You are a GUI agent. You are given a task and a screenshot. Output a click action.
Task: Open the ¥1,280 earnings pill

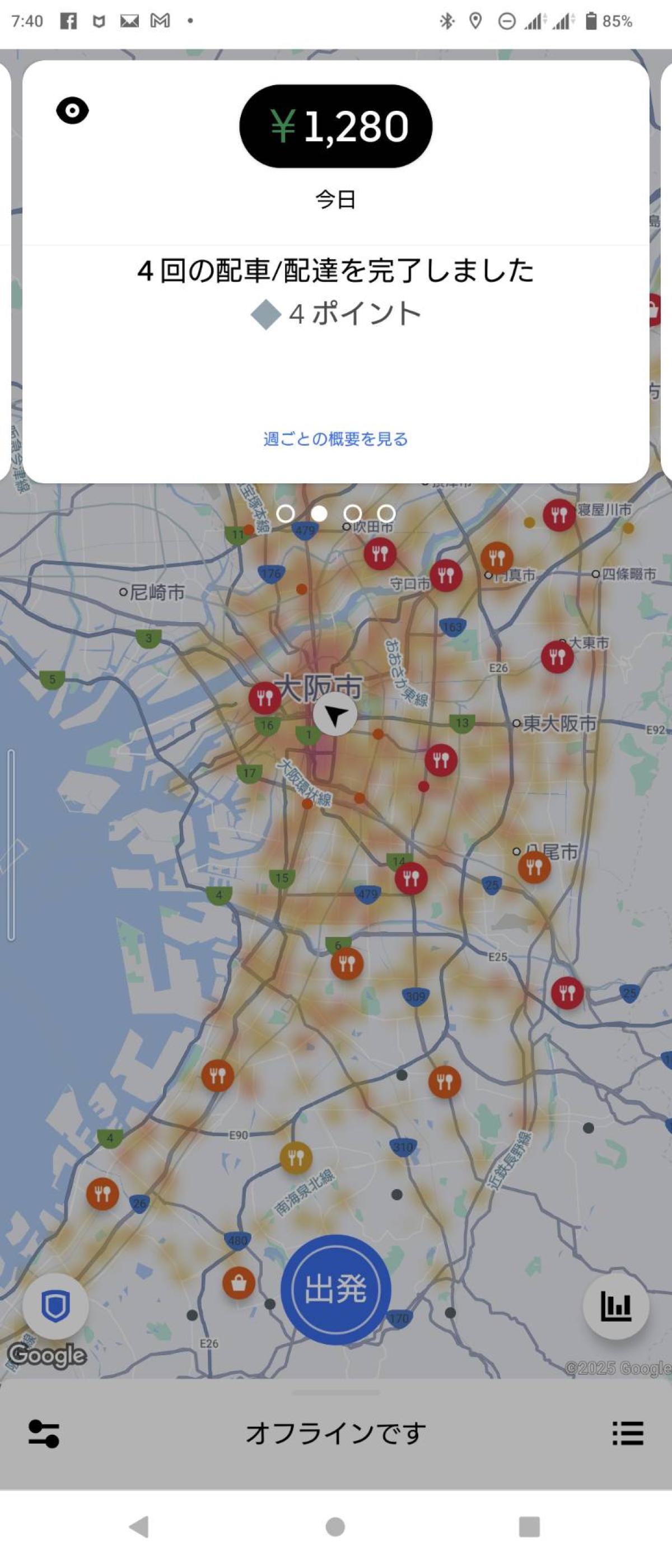pyautogui.click(x=335, y=126)
